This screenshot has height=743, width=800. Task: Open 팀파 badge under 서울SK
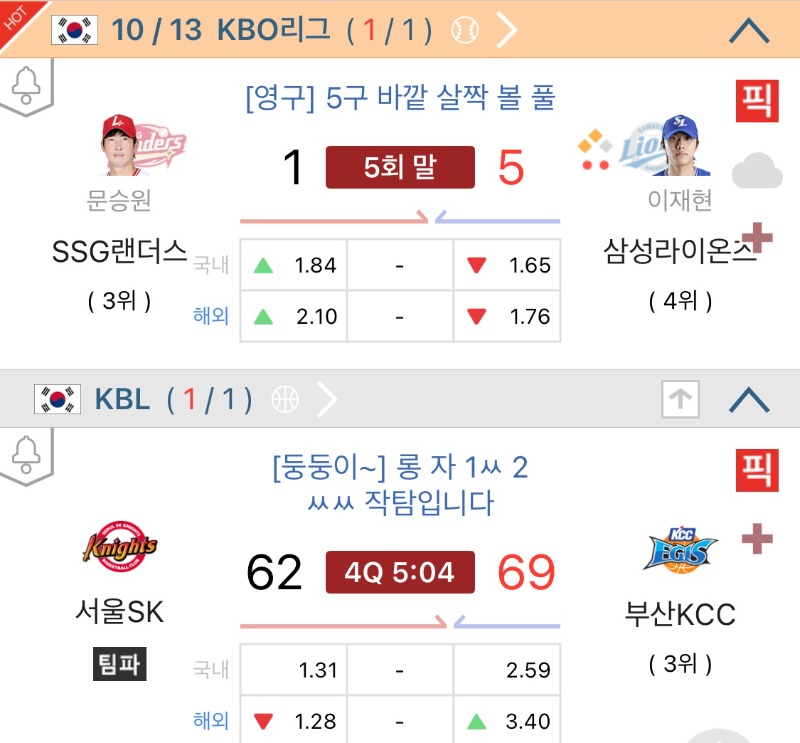tap(120, 664)
